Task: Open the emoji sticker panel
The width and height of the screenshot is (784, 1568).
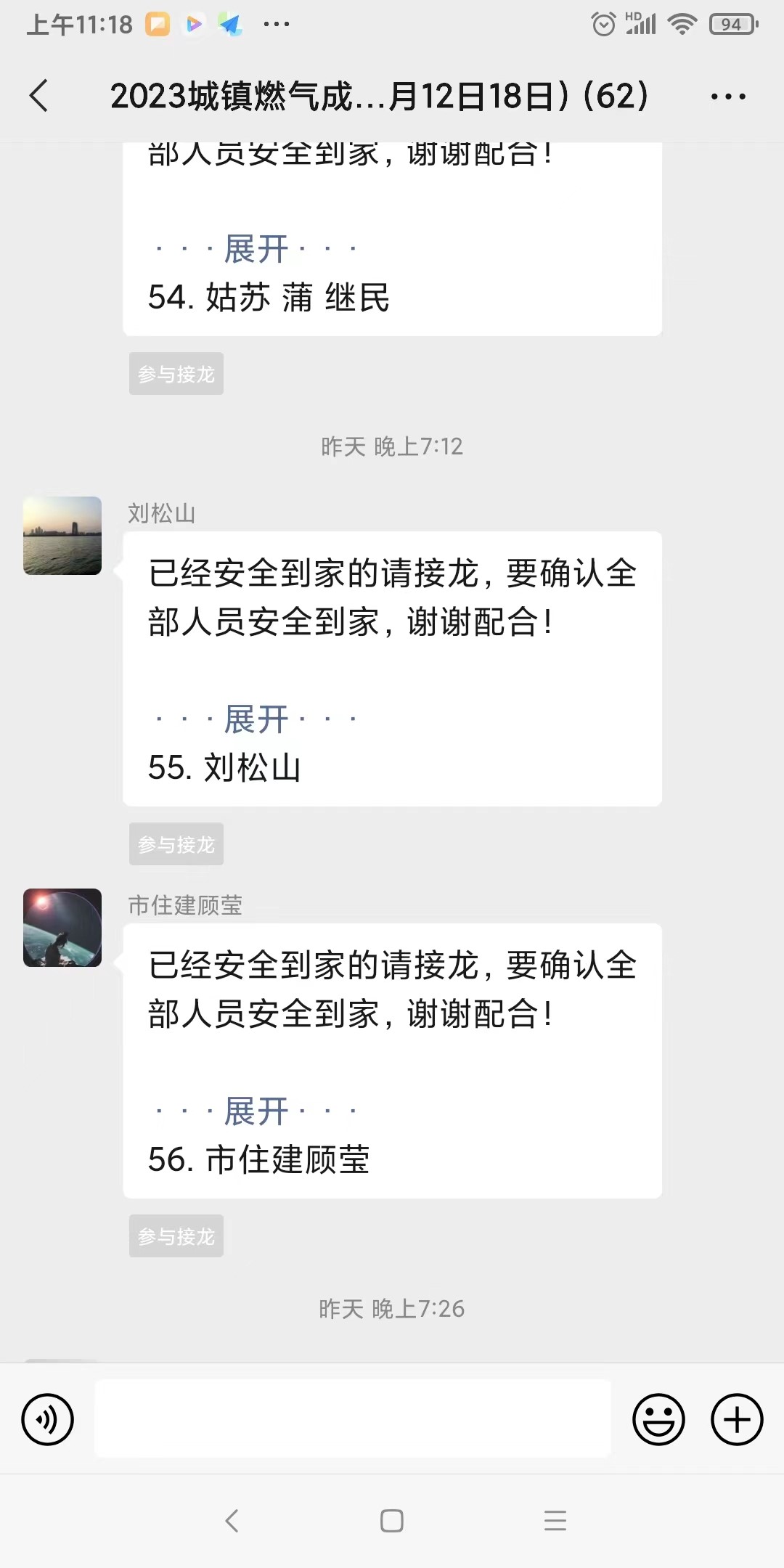Action: coord(658,1419)
